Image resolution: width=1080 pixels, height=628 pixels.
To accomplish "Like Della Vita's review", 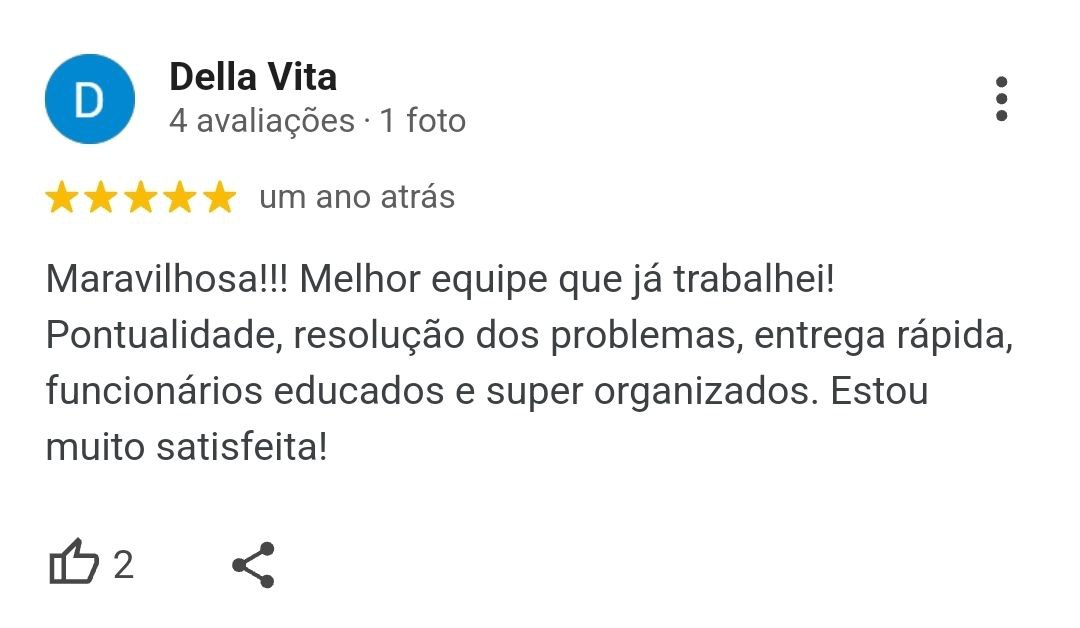I will pos(75,565).
